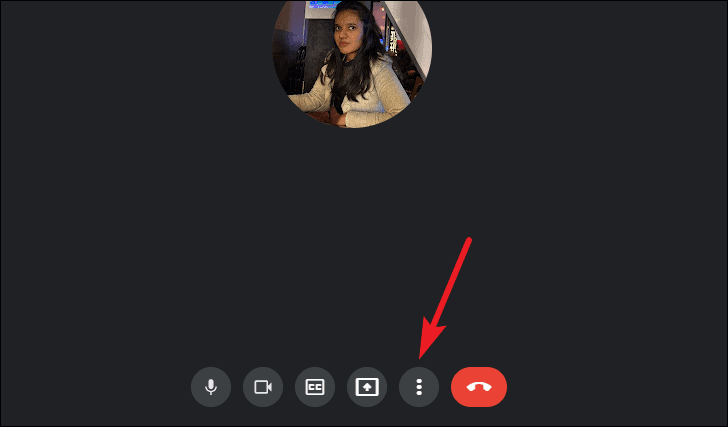Turn off the camera

pos(263,387)
